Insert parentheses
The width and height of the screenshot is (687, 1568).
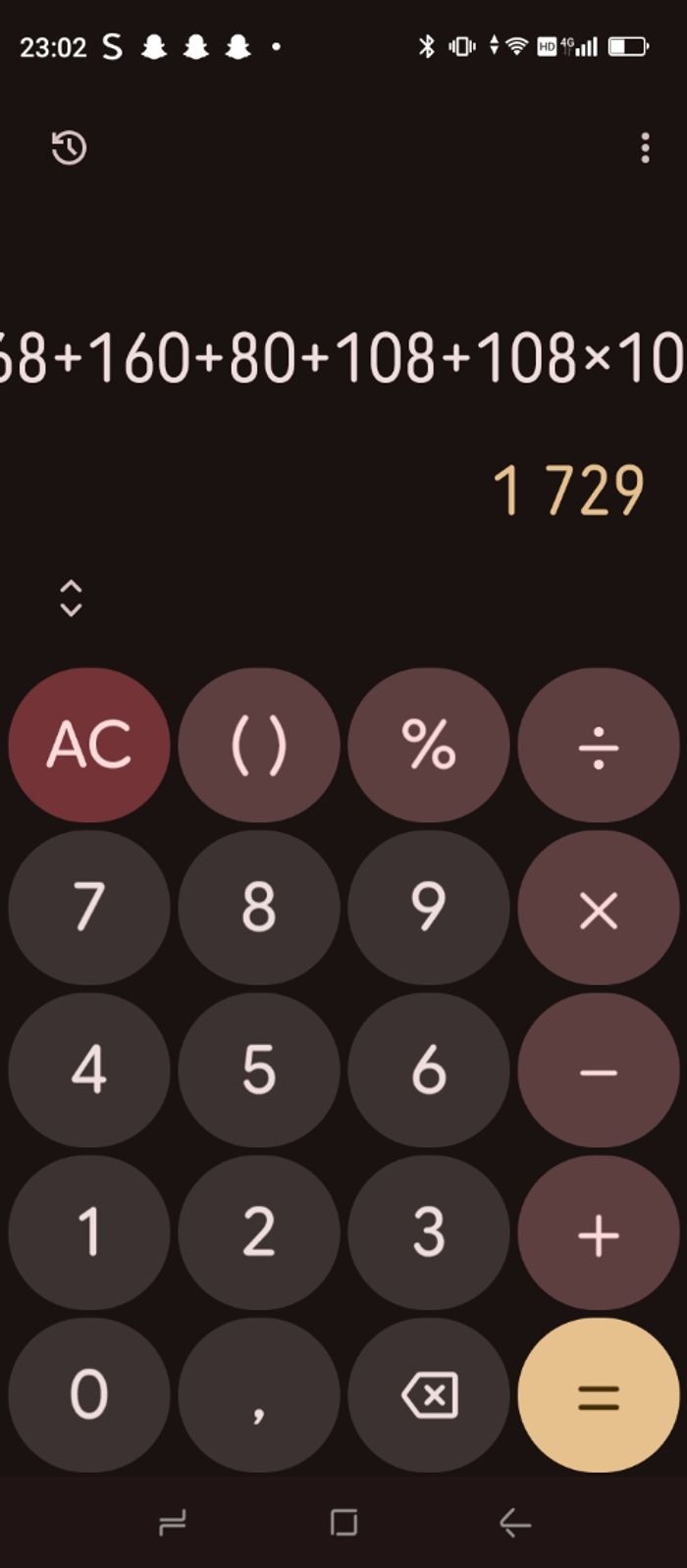pyautogui.click(x=258, y=745)
